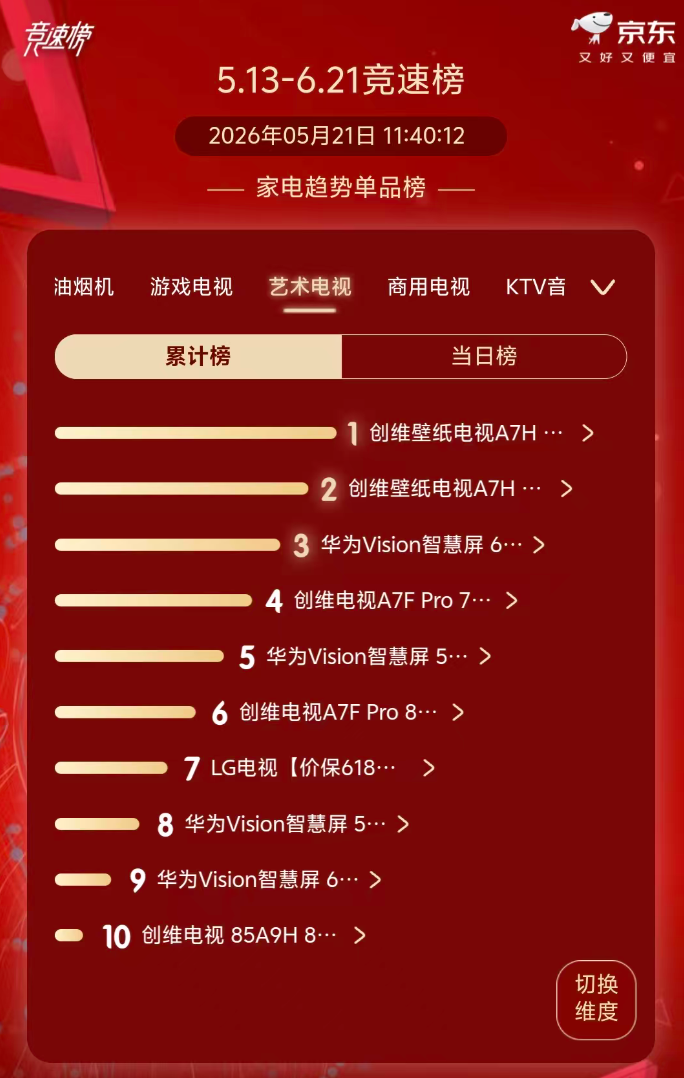Open the KTV音 category tab
684x1078 pixels.
[x=536, y=287]
